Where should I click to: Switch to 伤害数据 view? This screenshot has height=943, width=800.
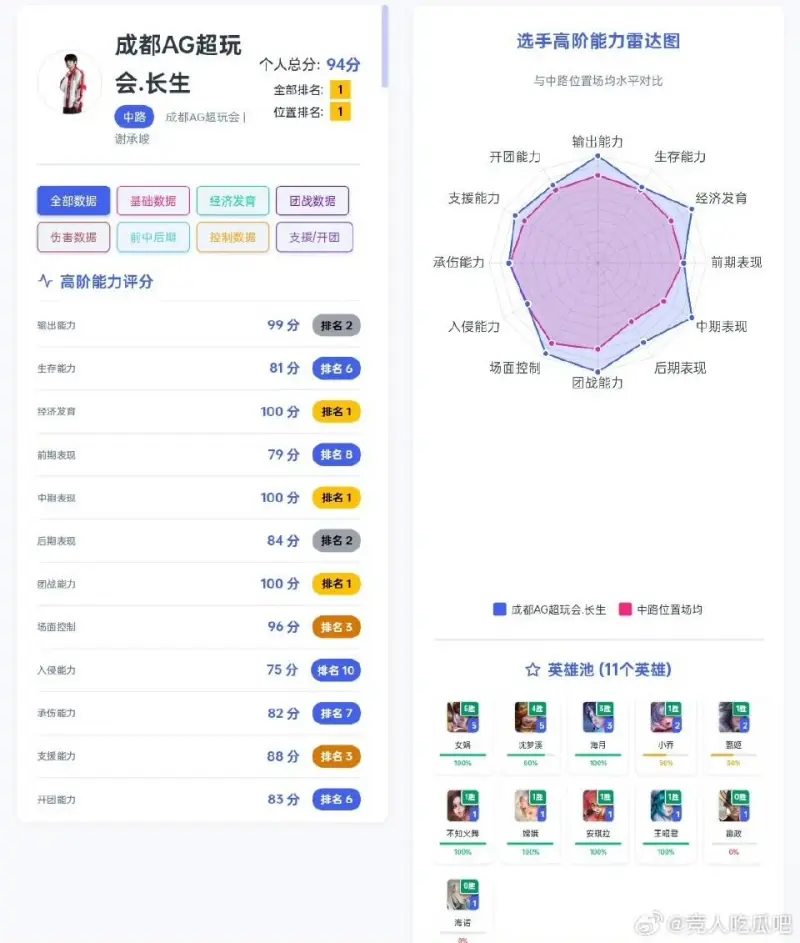(73, 237)
